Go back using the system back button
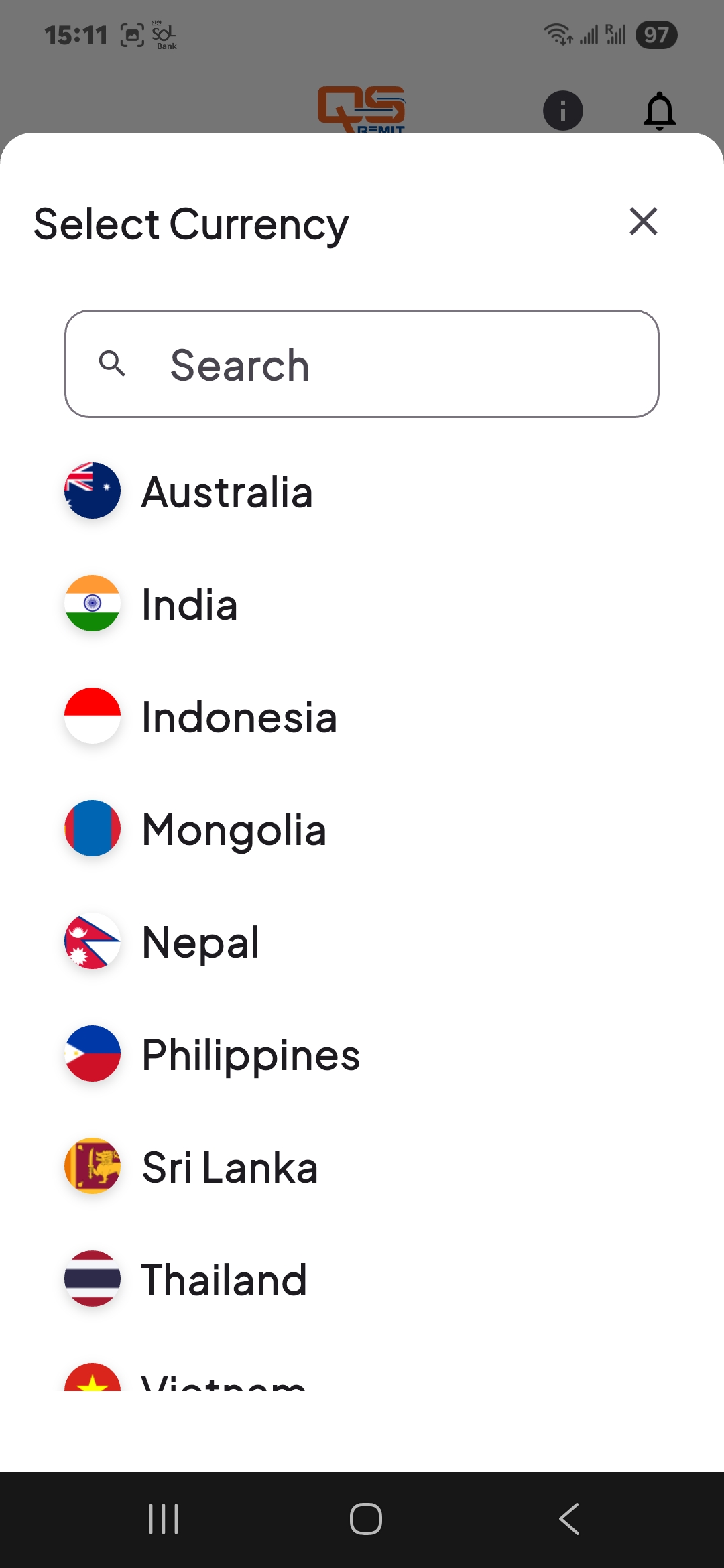 (569, 1518)
